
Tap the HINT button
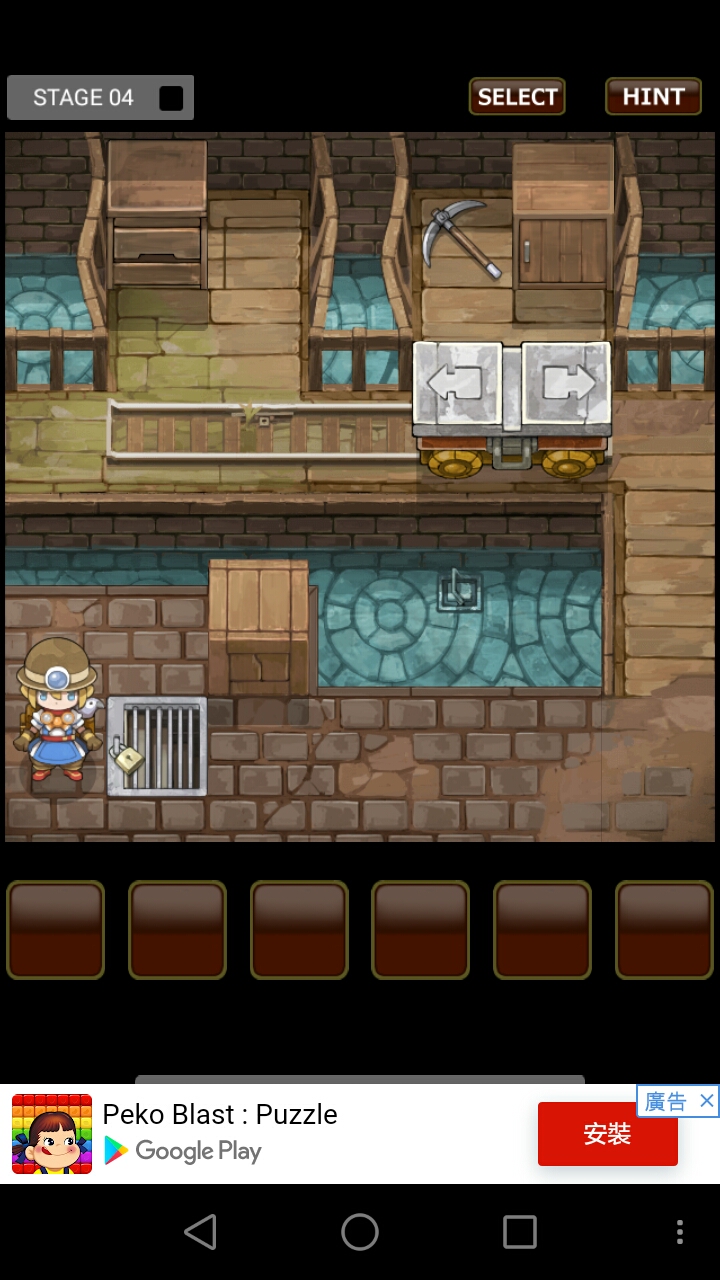coord(653,97)
